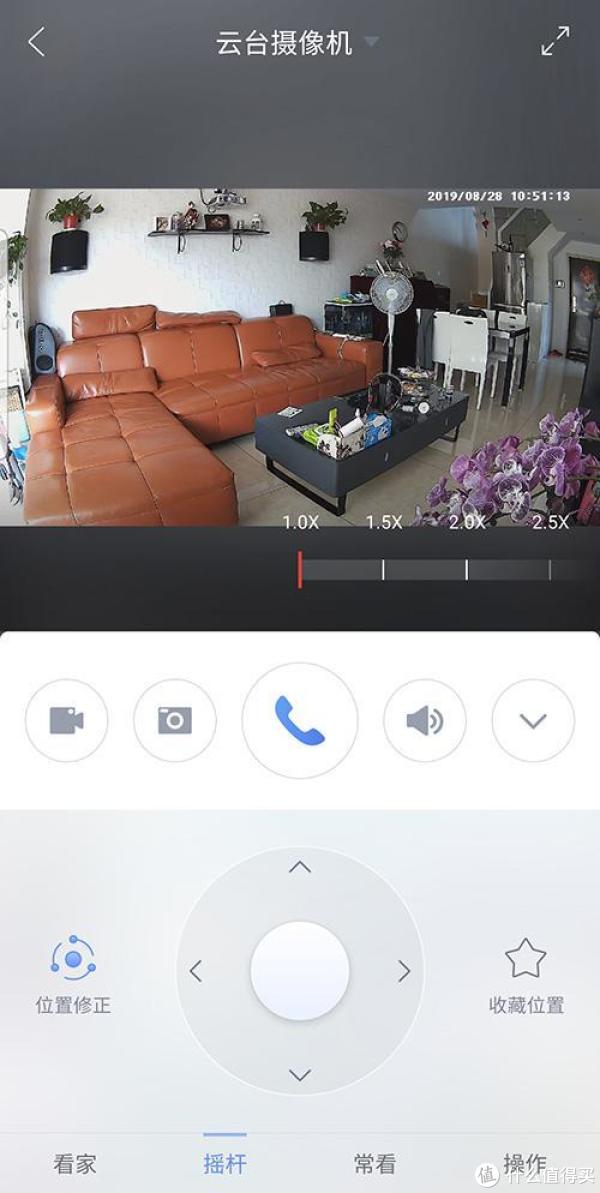The image size is (600, 1193).
Task: Start video recording with the camcorder icon
Action: [x=66, y=720]
